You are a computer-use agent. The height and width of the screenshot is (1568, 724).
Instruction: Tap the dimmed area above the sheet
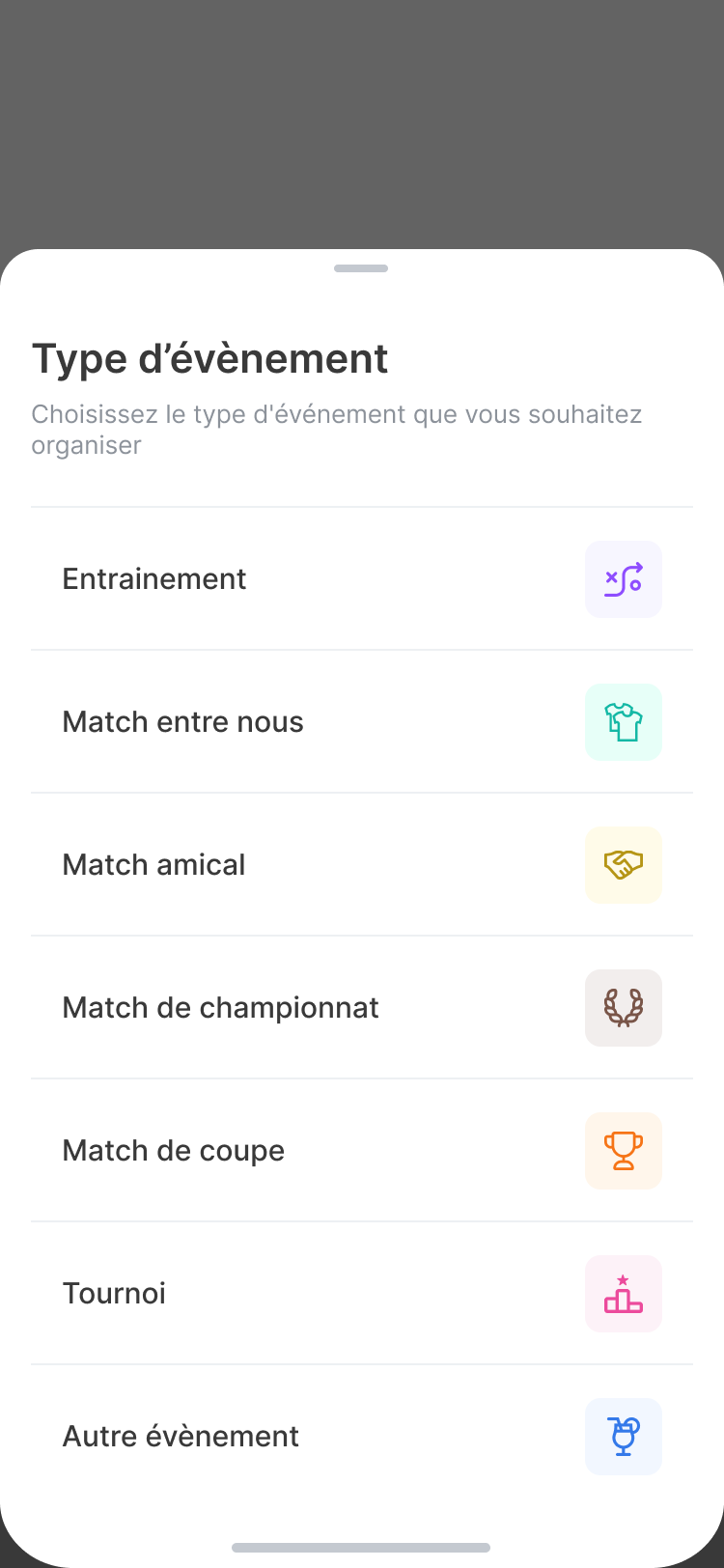tap(361, 116)
